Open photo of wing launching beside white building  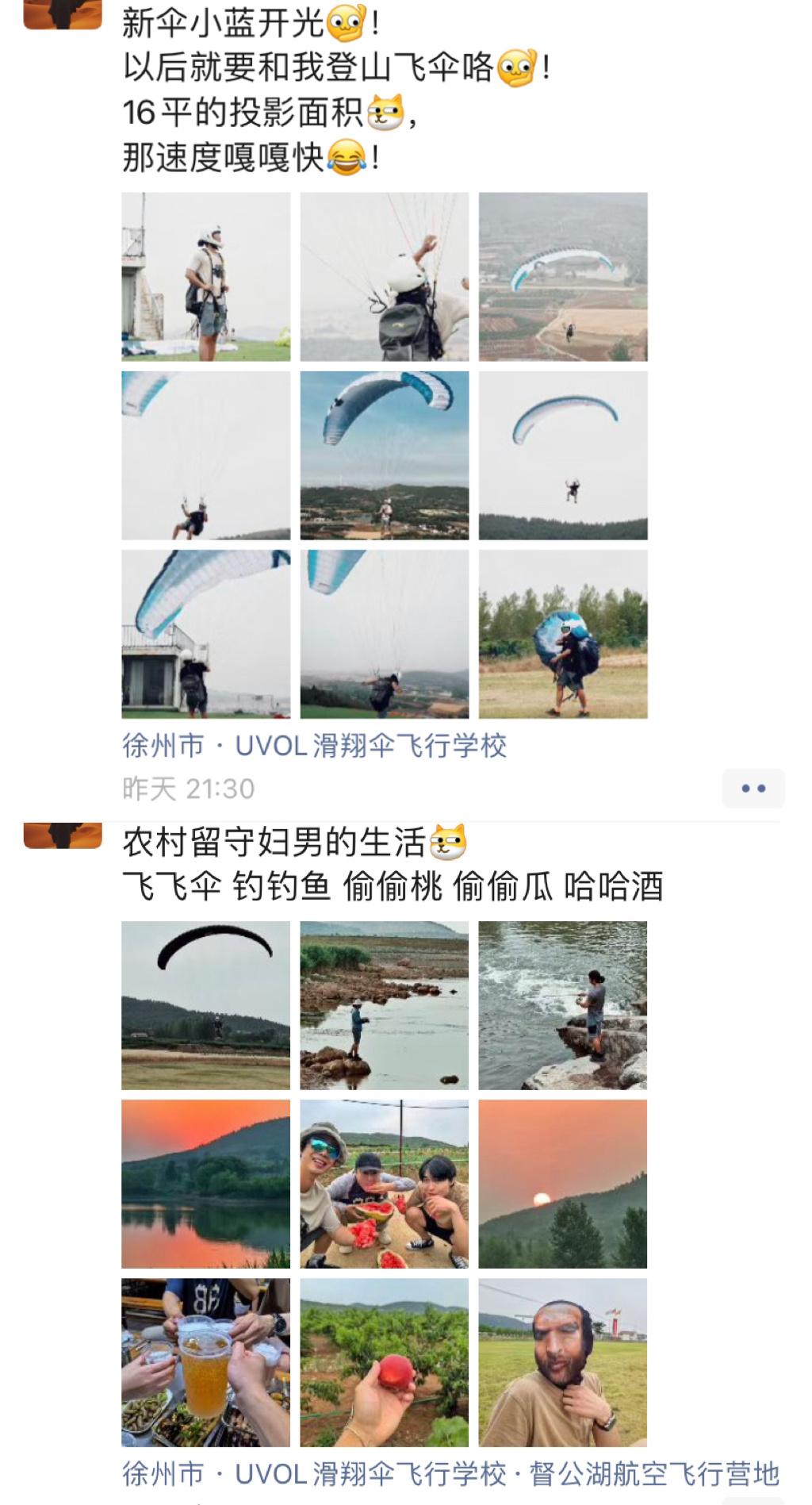click(206, 634)
